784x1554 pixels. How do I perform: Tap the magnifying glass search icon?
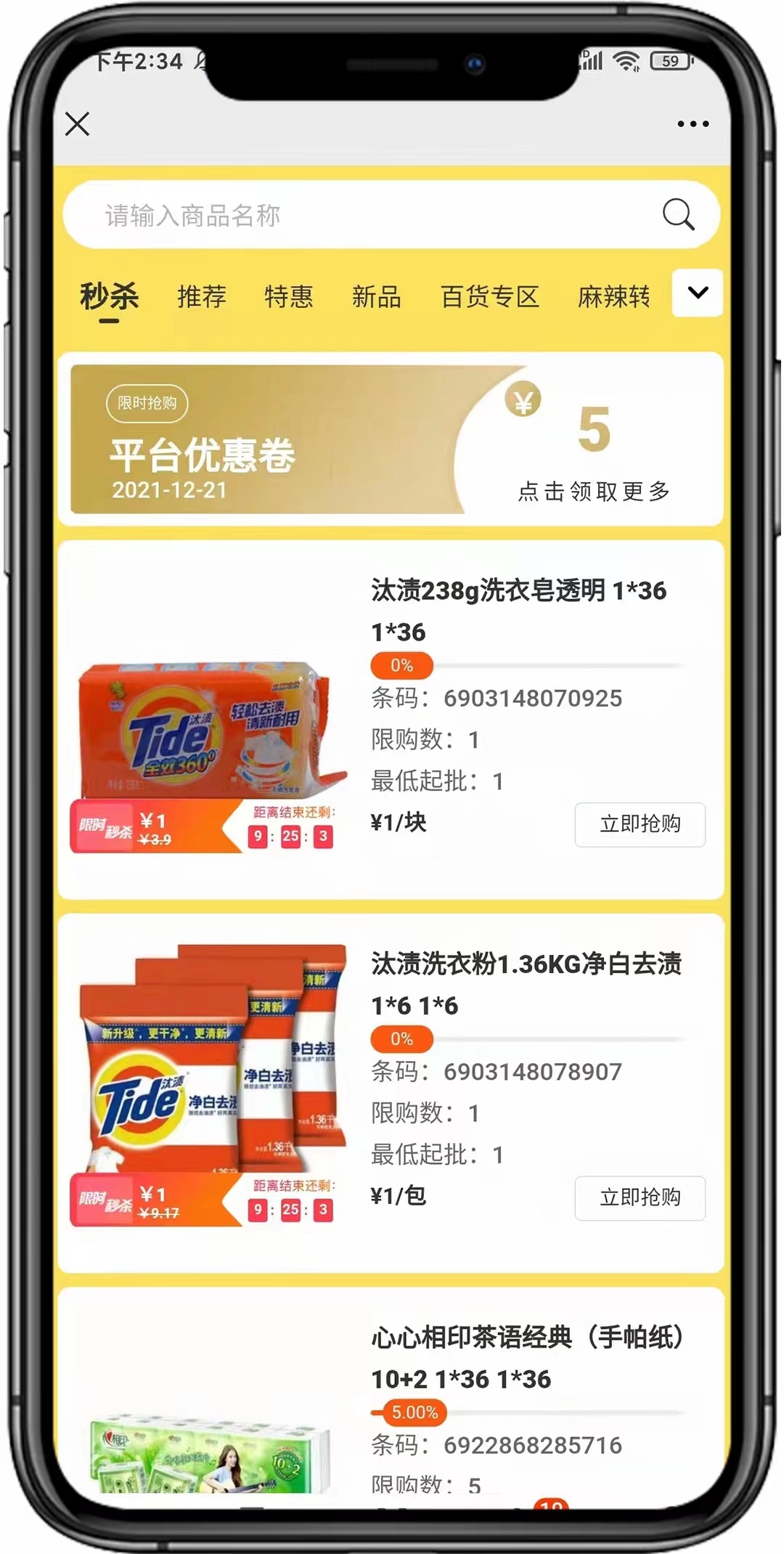click(x=678, y=215)
